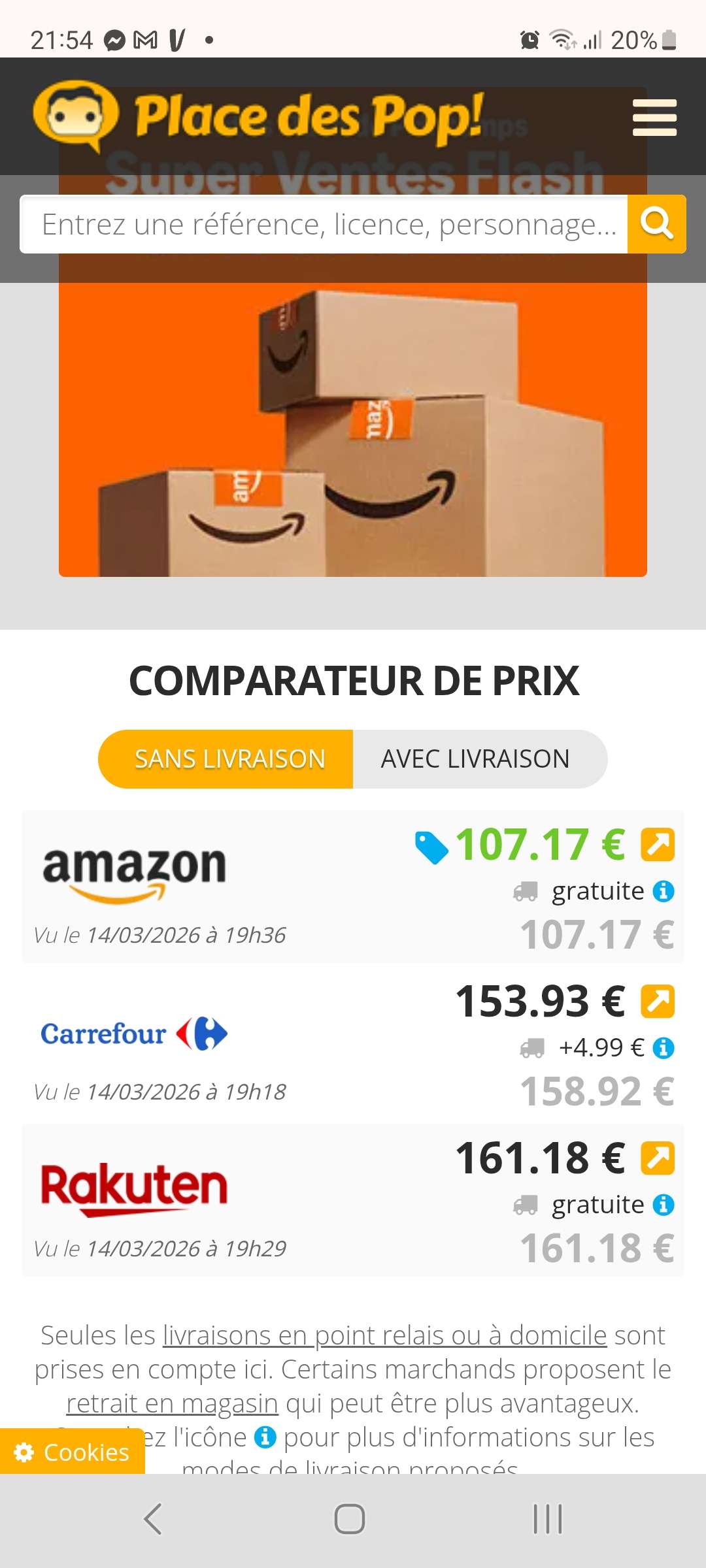
Task: Open the Amazon flash sales banner
Action: click(353, 431)
